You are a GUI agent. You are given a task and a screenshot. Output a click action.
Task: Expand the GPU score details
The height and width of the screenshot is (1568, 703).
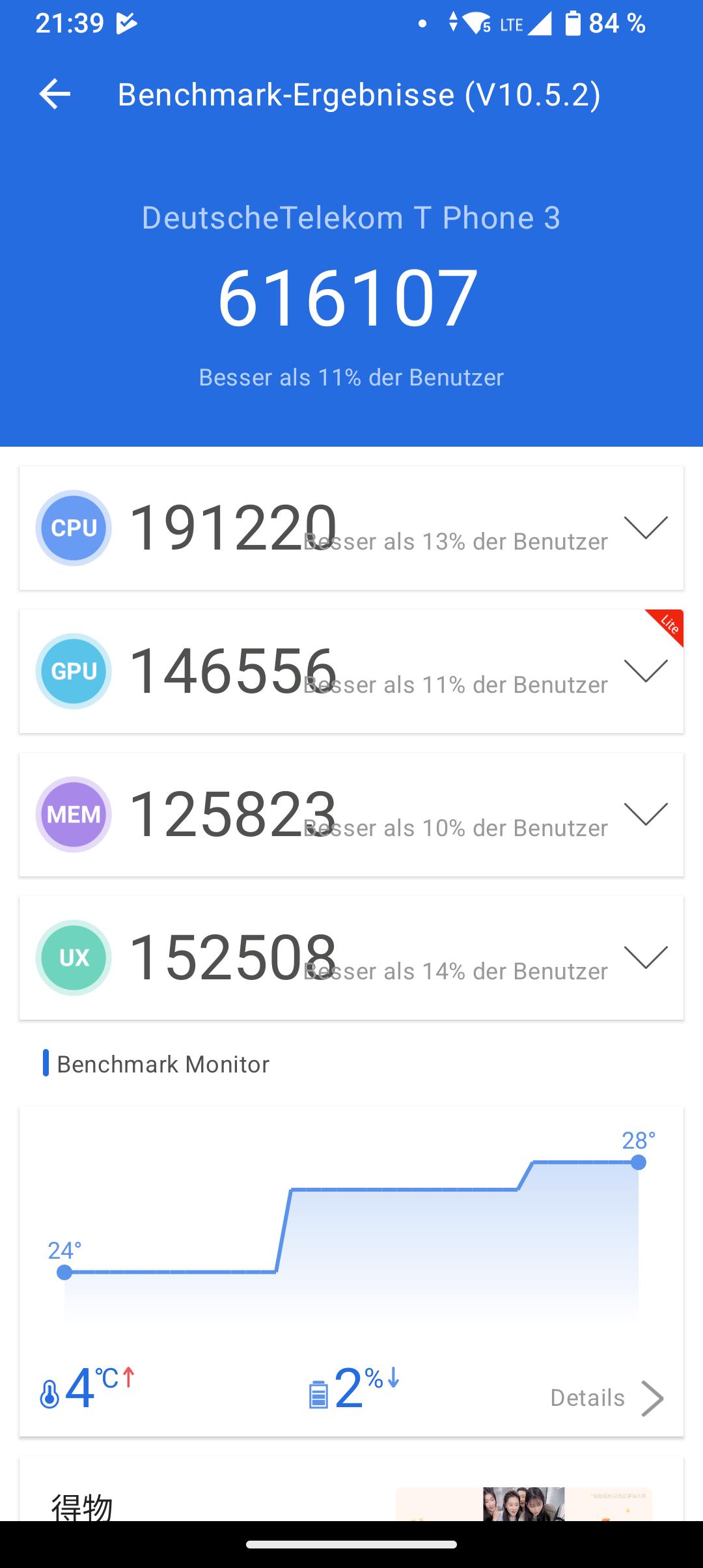point(645,671)
